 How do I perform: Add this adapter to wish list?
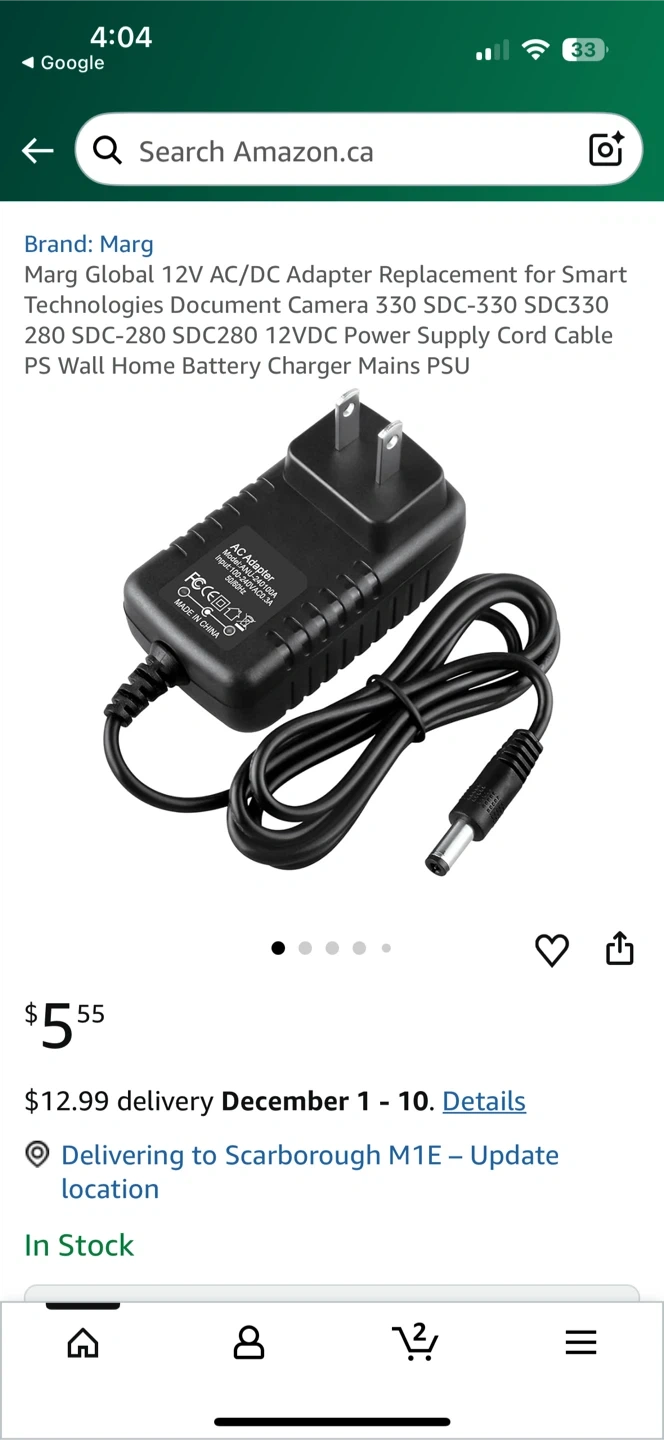tap(552, 949)
